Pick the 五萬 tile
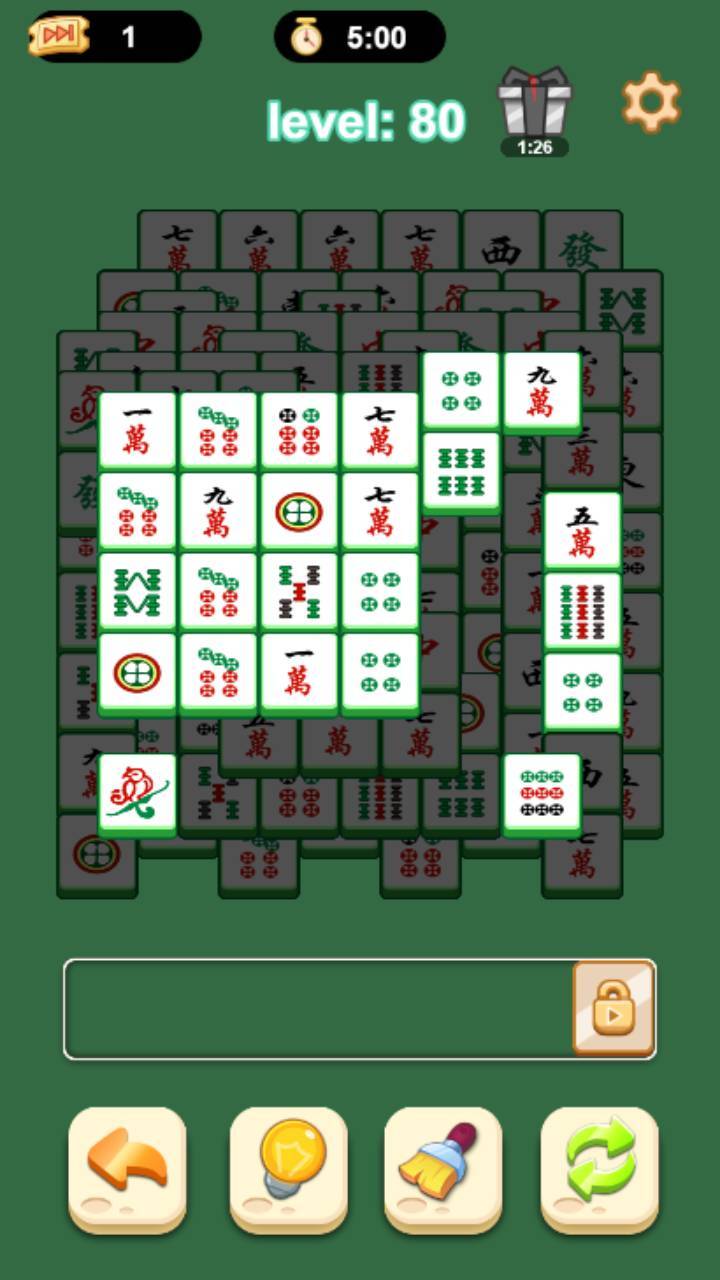Viewport: 720px width, 1280px height. click(582, 530)
